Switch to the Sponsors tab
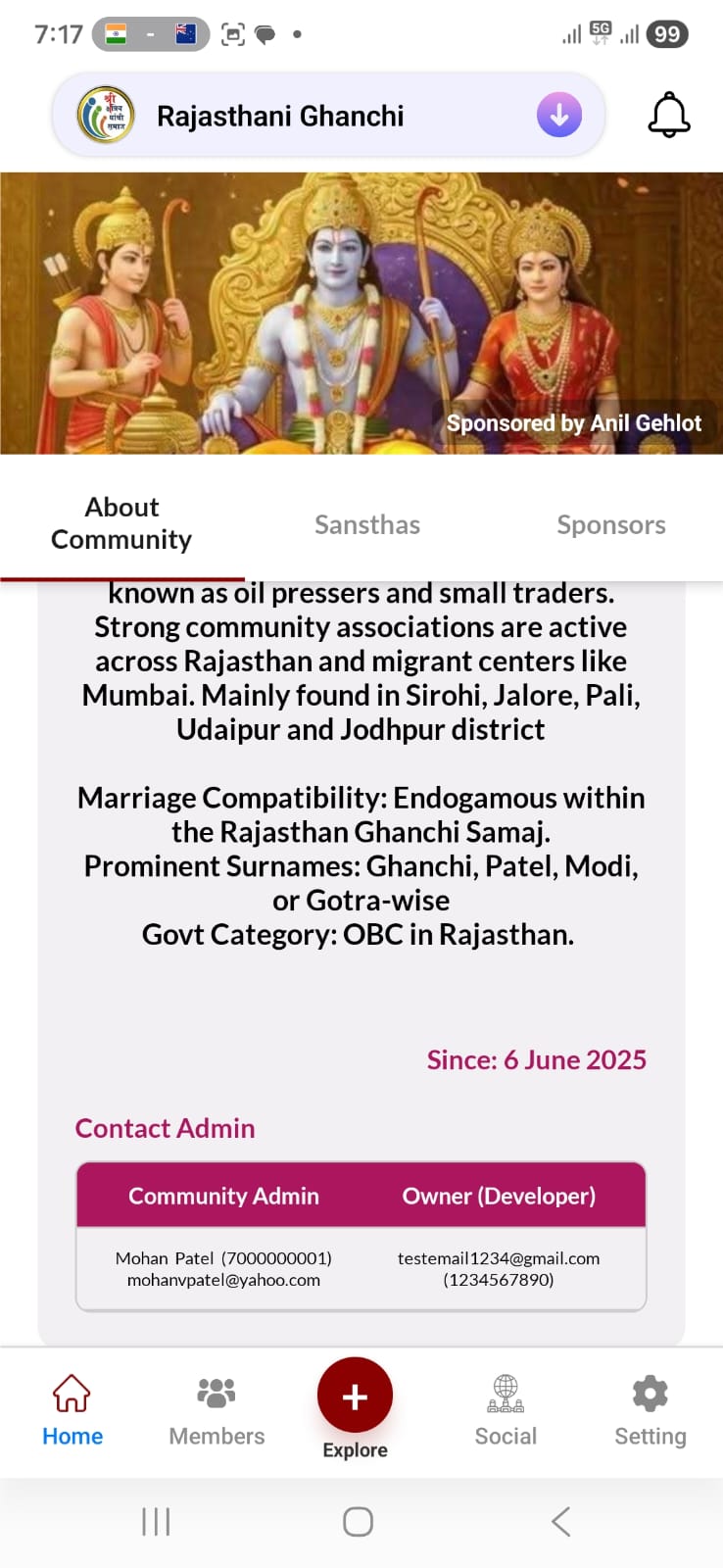Viewport: 723px width, 1568px height. click(x=610, y=525)
